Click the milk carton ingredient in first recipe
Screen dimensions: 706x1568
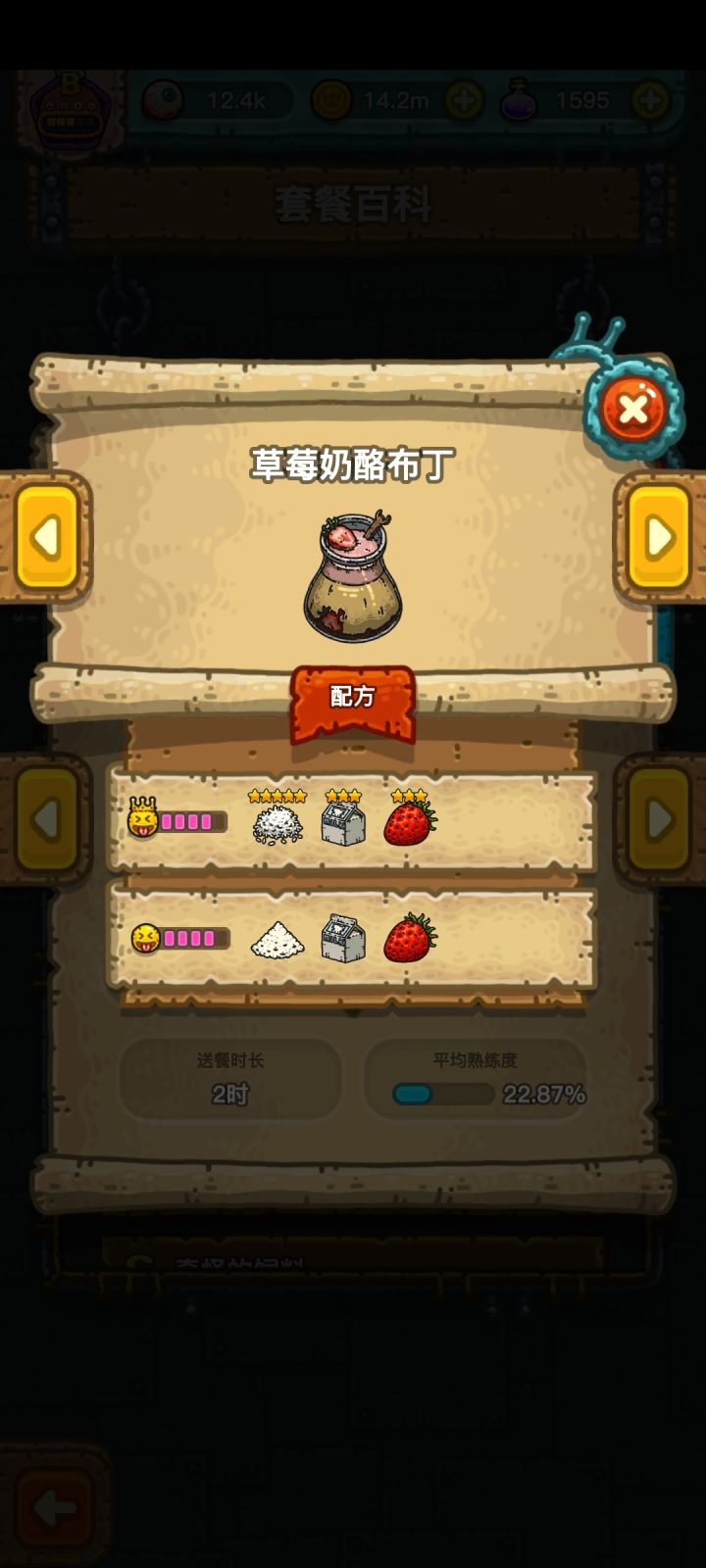pyautogui.click(x=343, y=823)
